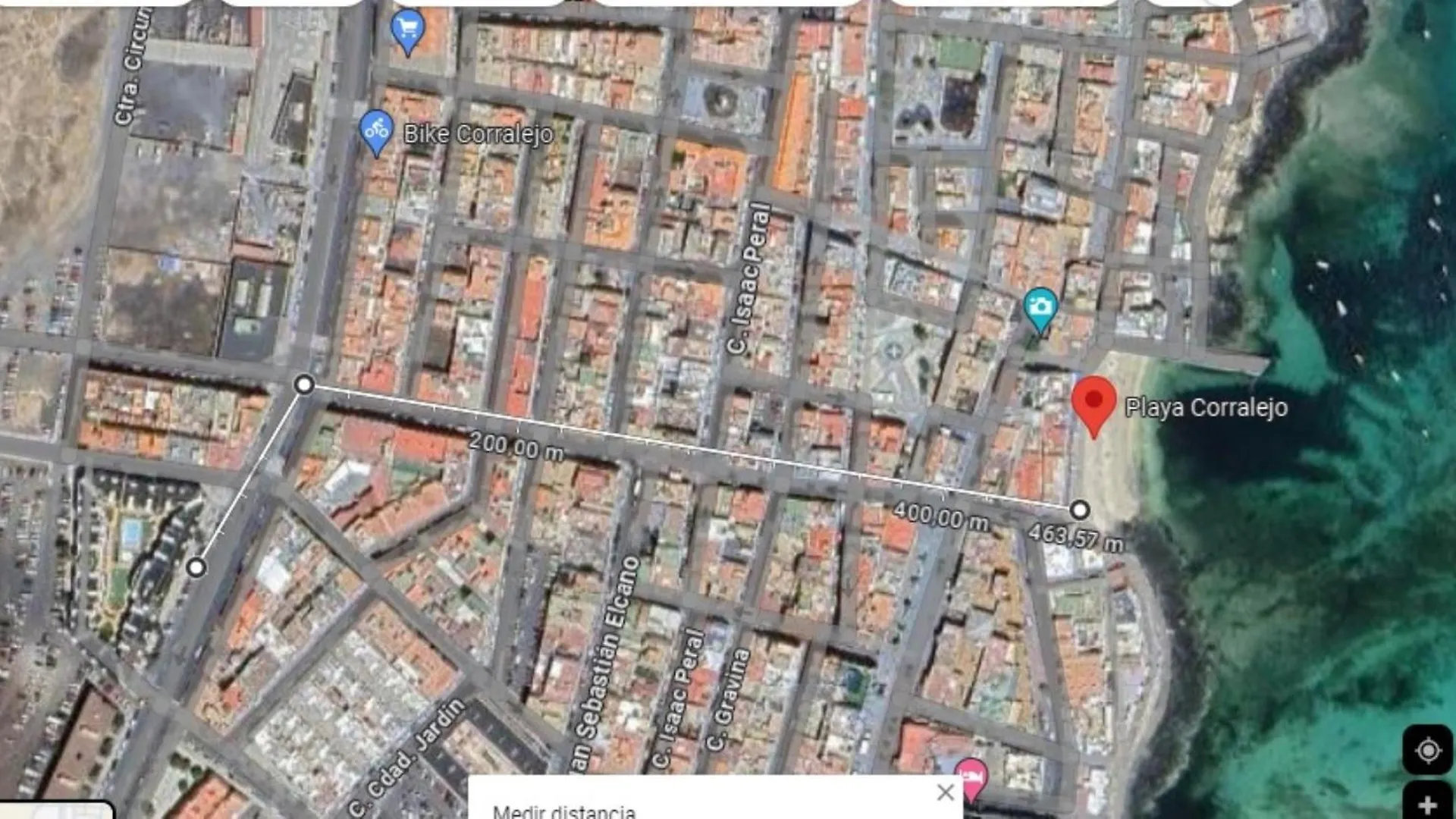Screen dimensions: 1456x819
Task: Open the pink hotel marker
Action: 971,777
